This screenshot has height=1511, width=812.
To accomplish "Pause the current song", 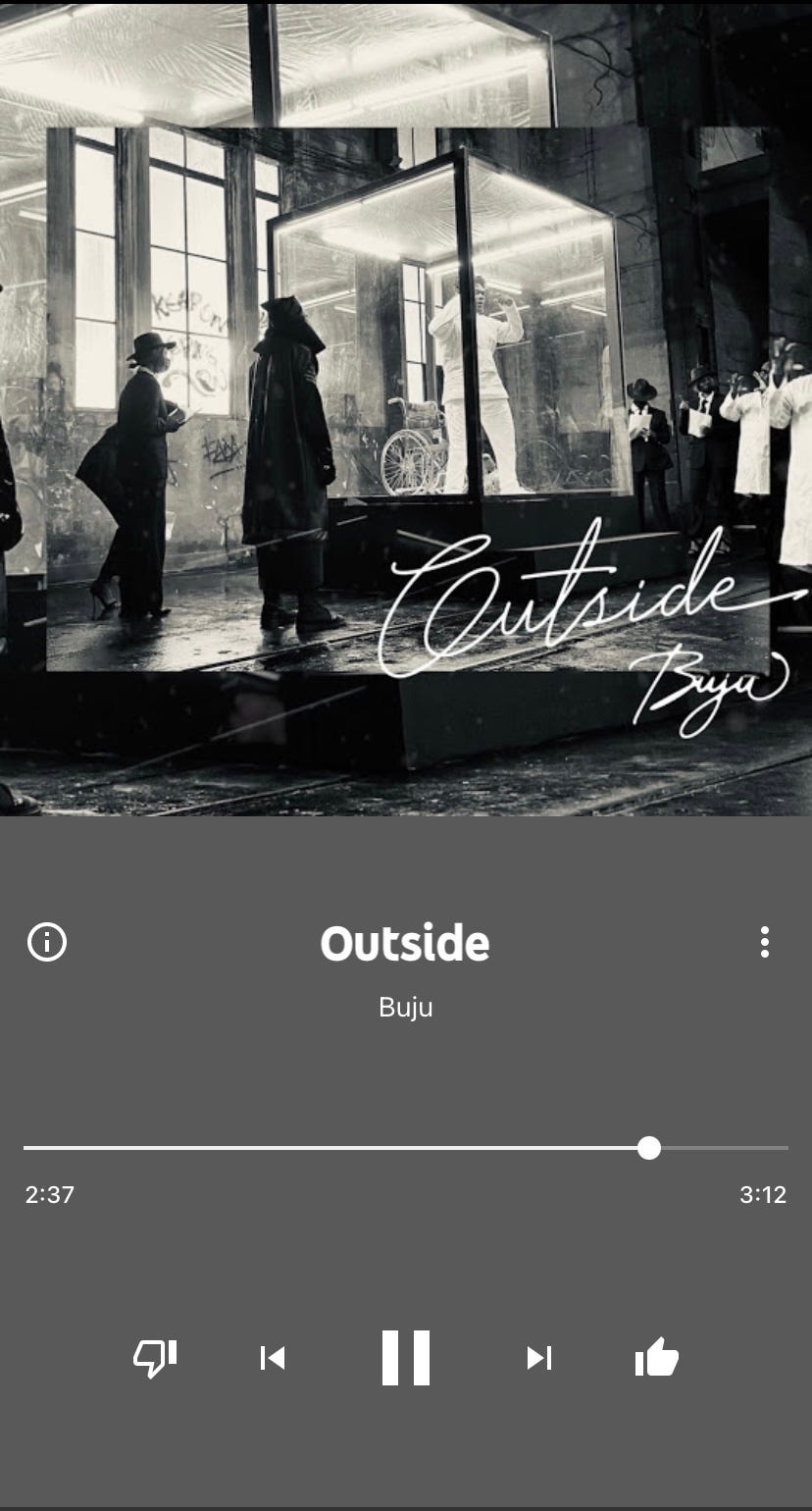I will tap(406, 1358).
